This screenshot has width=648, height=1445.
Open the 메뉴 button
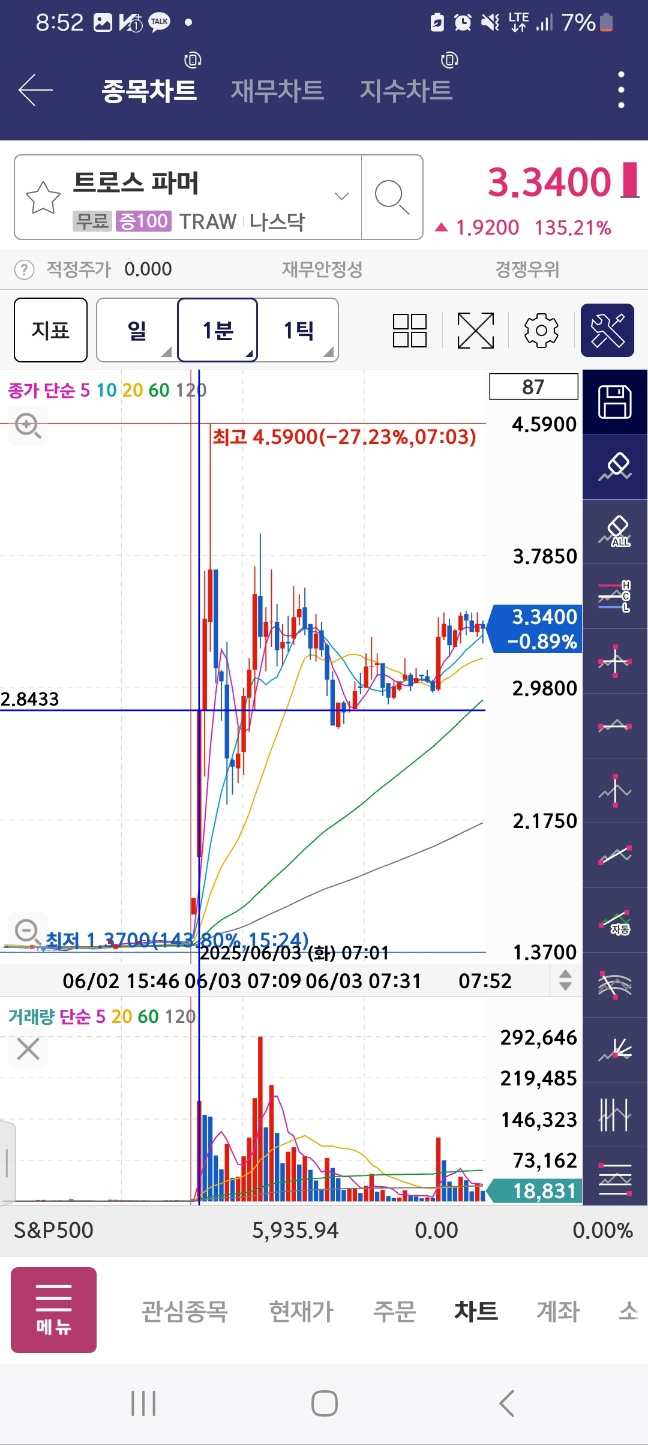(54, 1310)
